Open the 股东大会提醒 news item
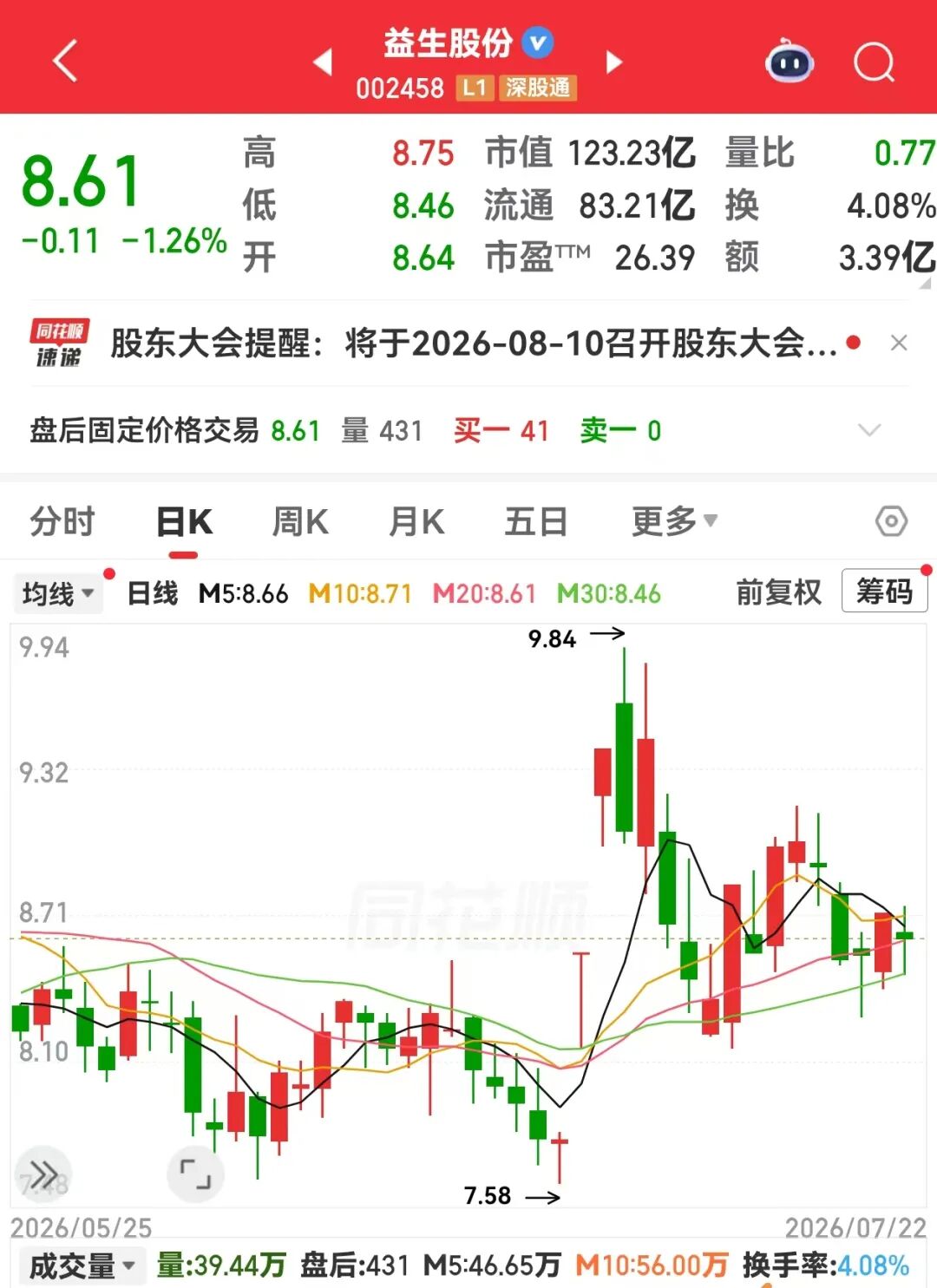 pos(474,343)
